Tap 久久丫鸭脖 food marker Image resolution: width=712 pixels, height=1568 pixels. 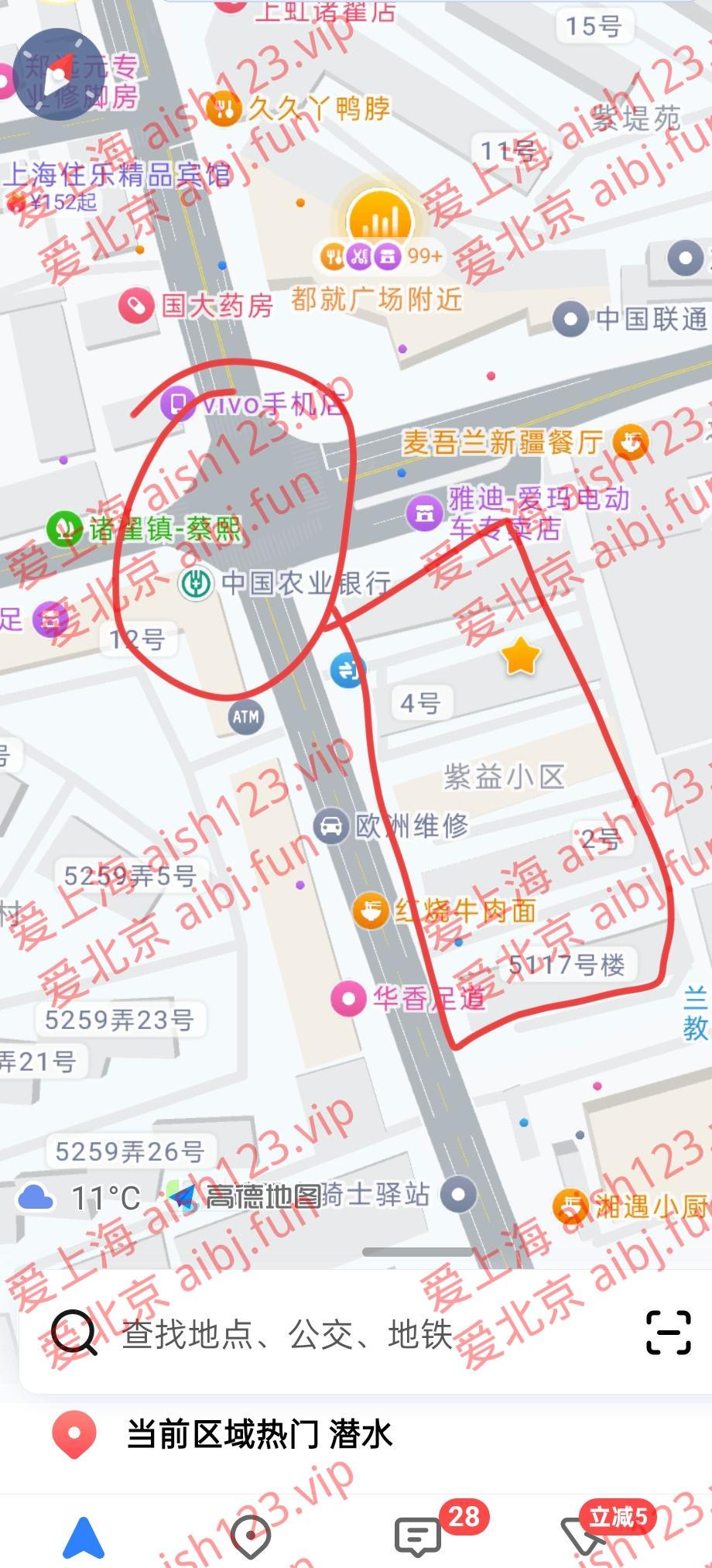click(x=224, y=109)
